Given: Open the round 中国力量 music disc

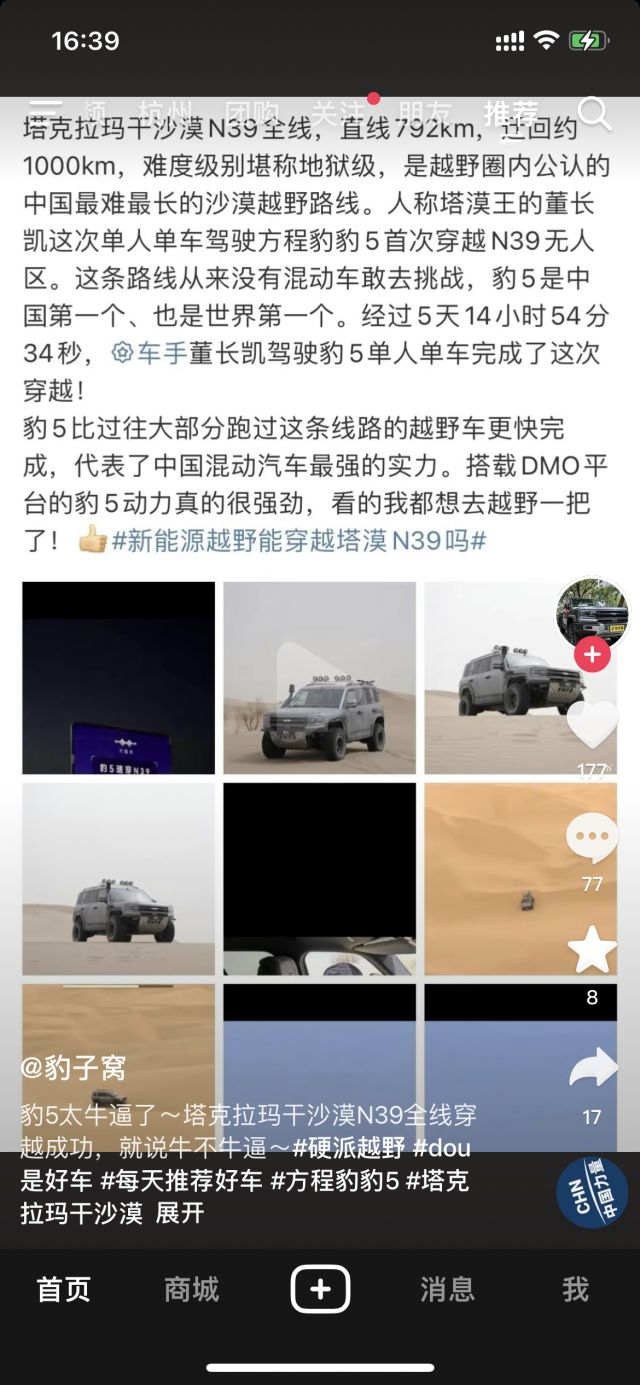Looking at the screenshot, I should [592, 1192].
